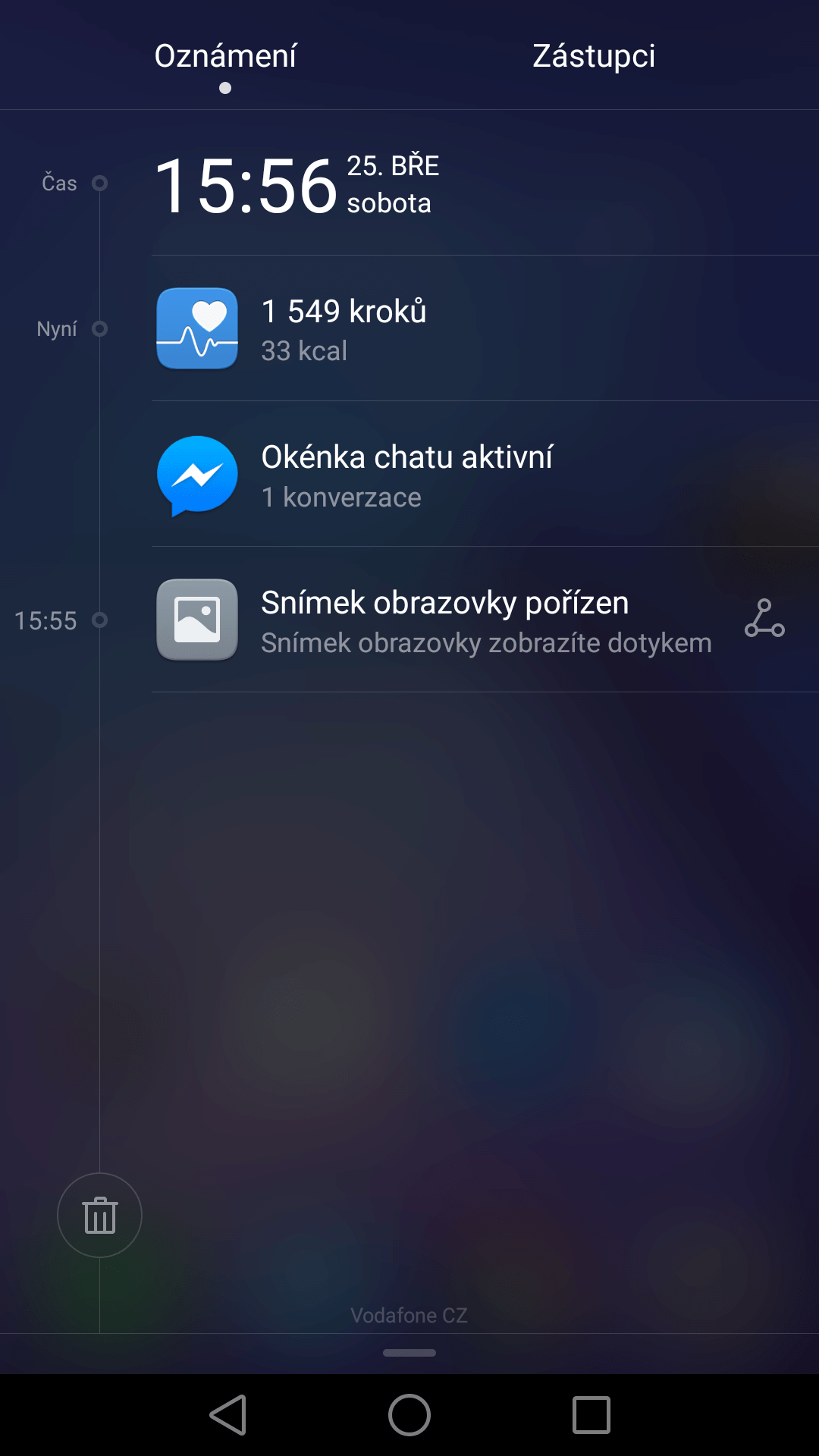The height and width of the screenshot is (1456, 819).
Task: Tap the 15:56 clock and date
Action: (x=297, y=184)
